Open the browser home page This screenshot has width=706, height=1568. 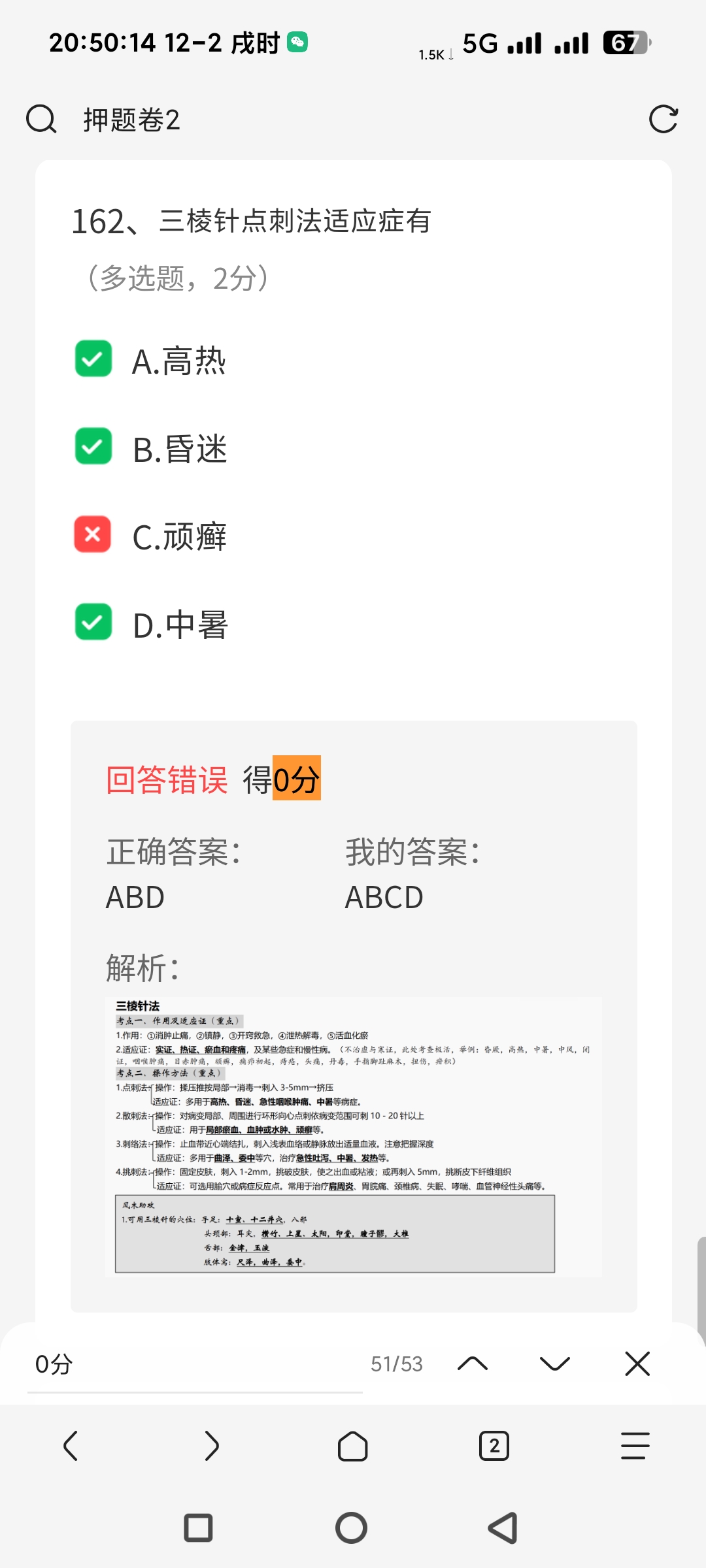pyautogui.click(x=353, y=1445)
